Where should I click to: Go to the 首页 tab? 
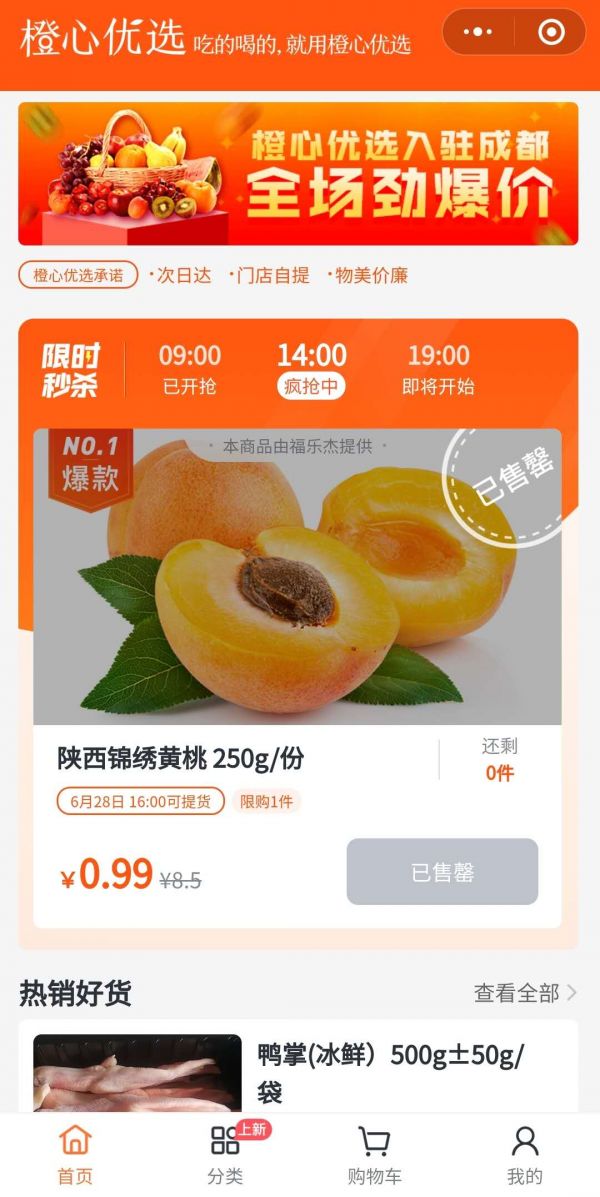coord(75,1153)
